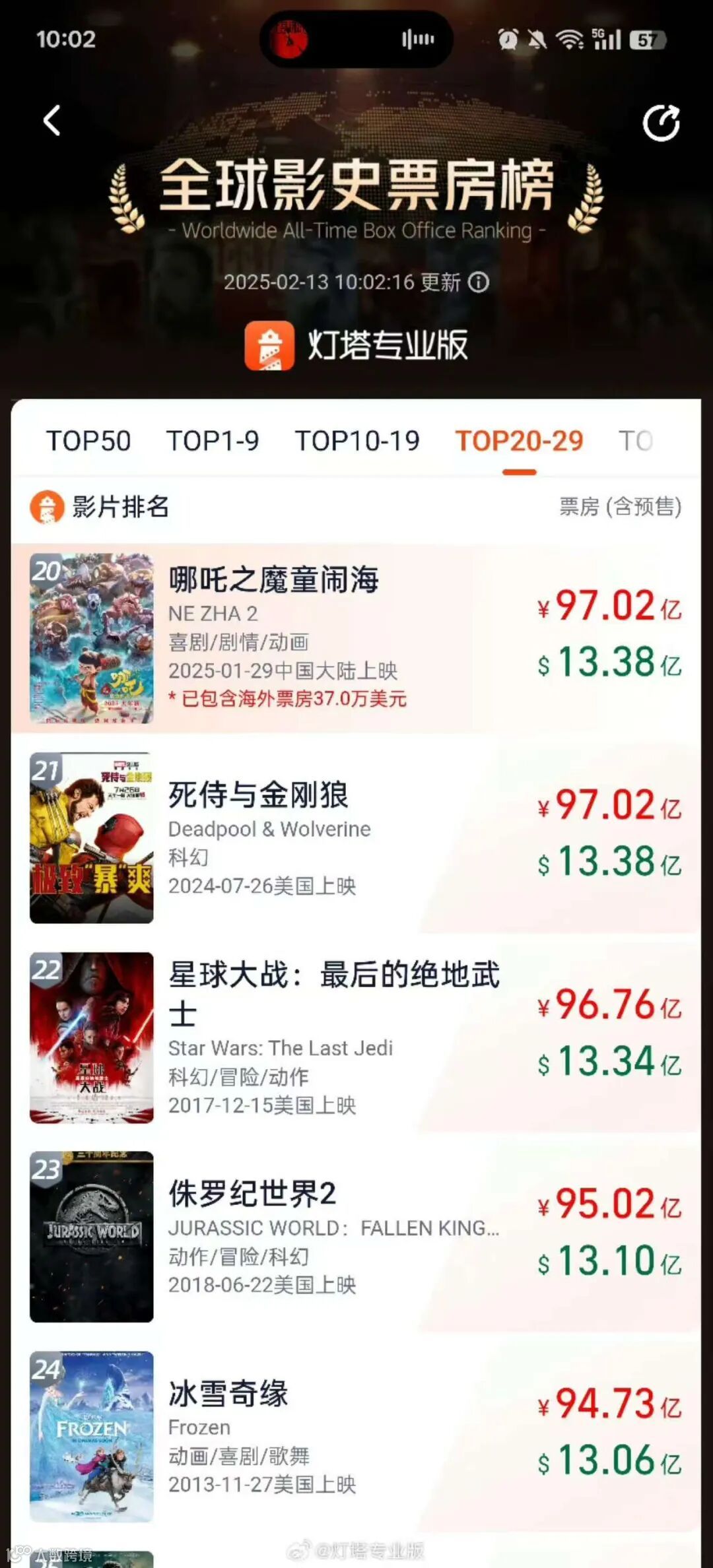Image resolution: width=713 pixels, height=1568 pixels.
Task: Show the TOP10-19 ranking tab
Action: point(357,441)
